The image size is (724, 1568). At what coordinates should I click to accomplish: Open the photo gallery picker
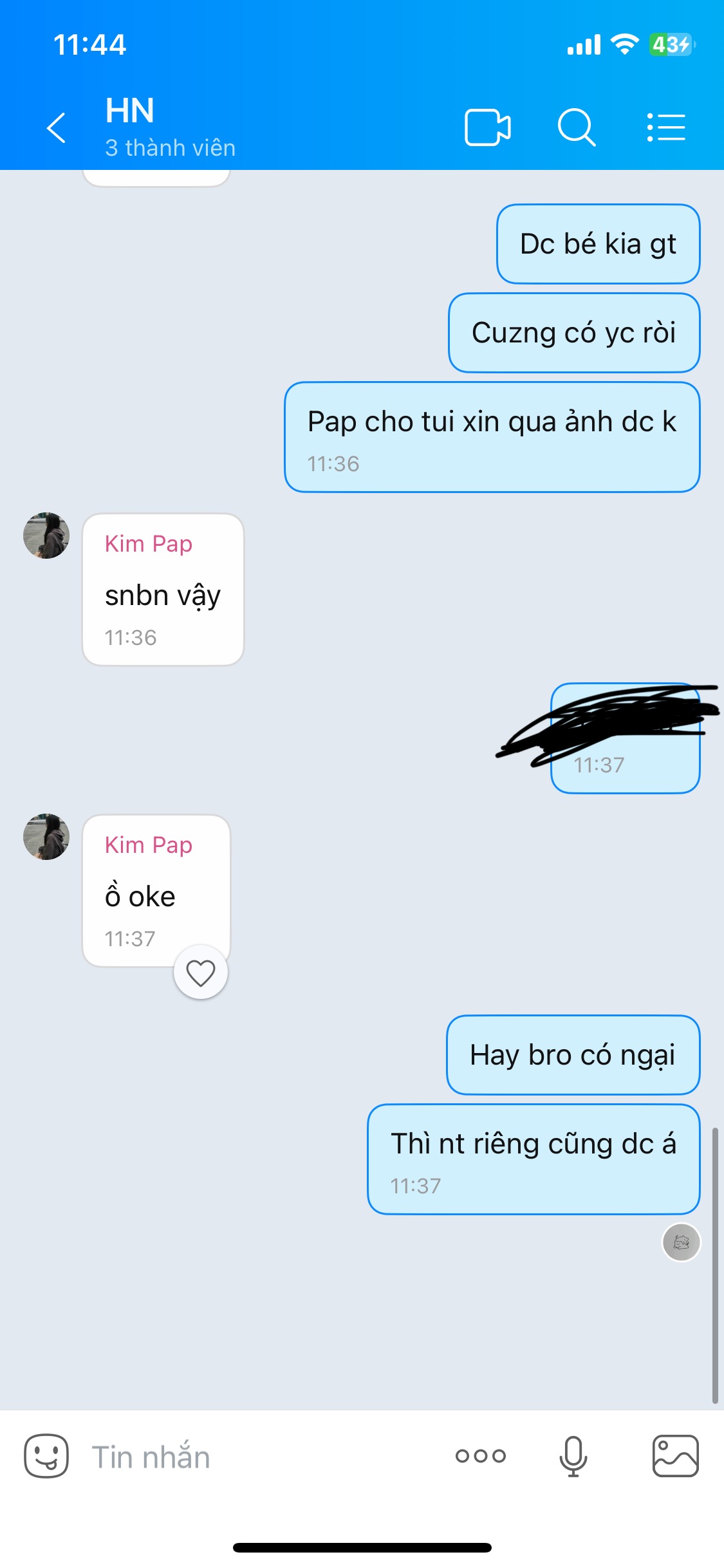[675, 1456]
